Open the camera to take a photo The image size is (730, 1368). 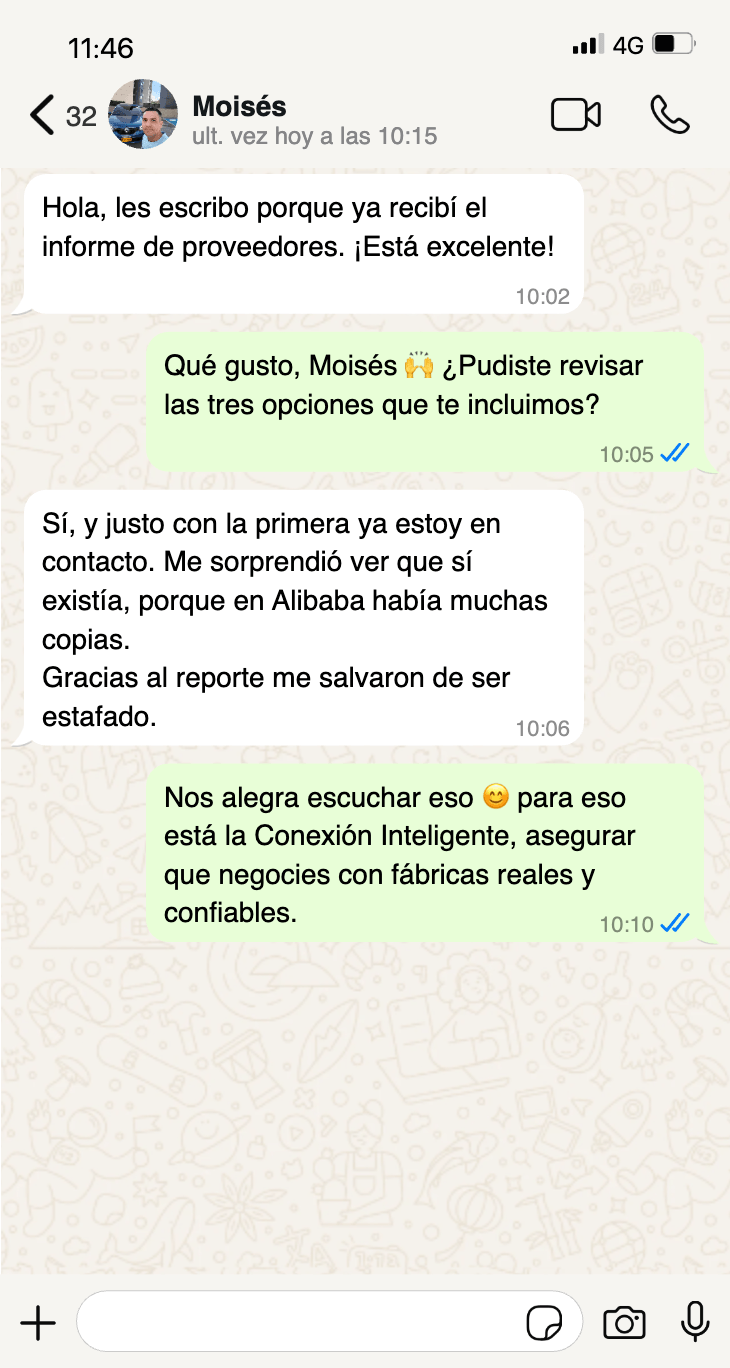(624, 1324)
